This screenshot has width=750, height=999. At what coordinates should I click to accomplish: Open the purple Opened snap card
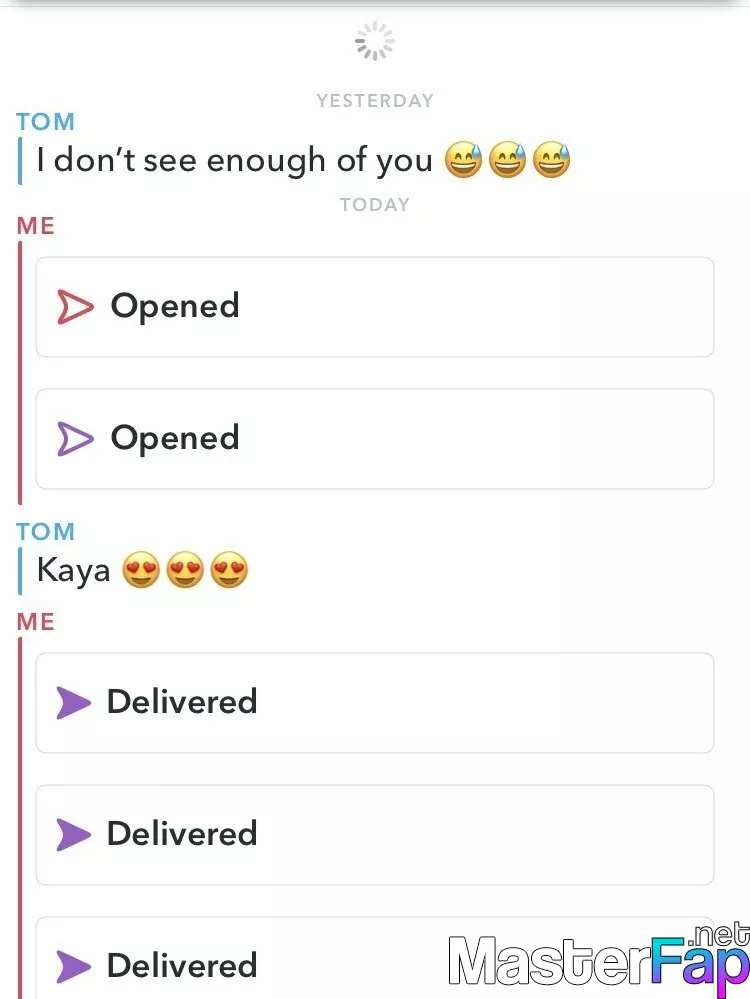point(374,439)
